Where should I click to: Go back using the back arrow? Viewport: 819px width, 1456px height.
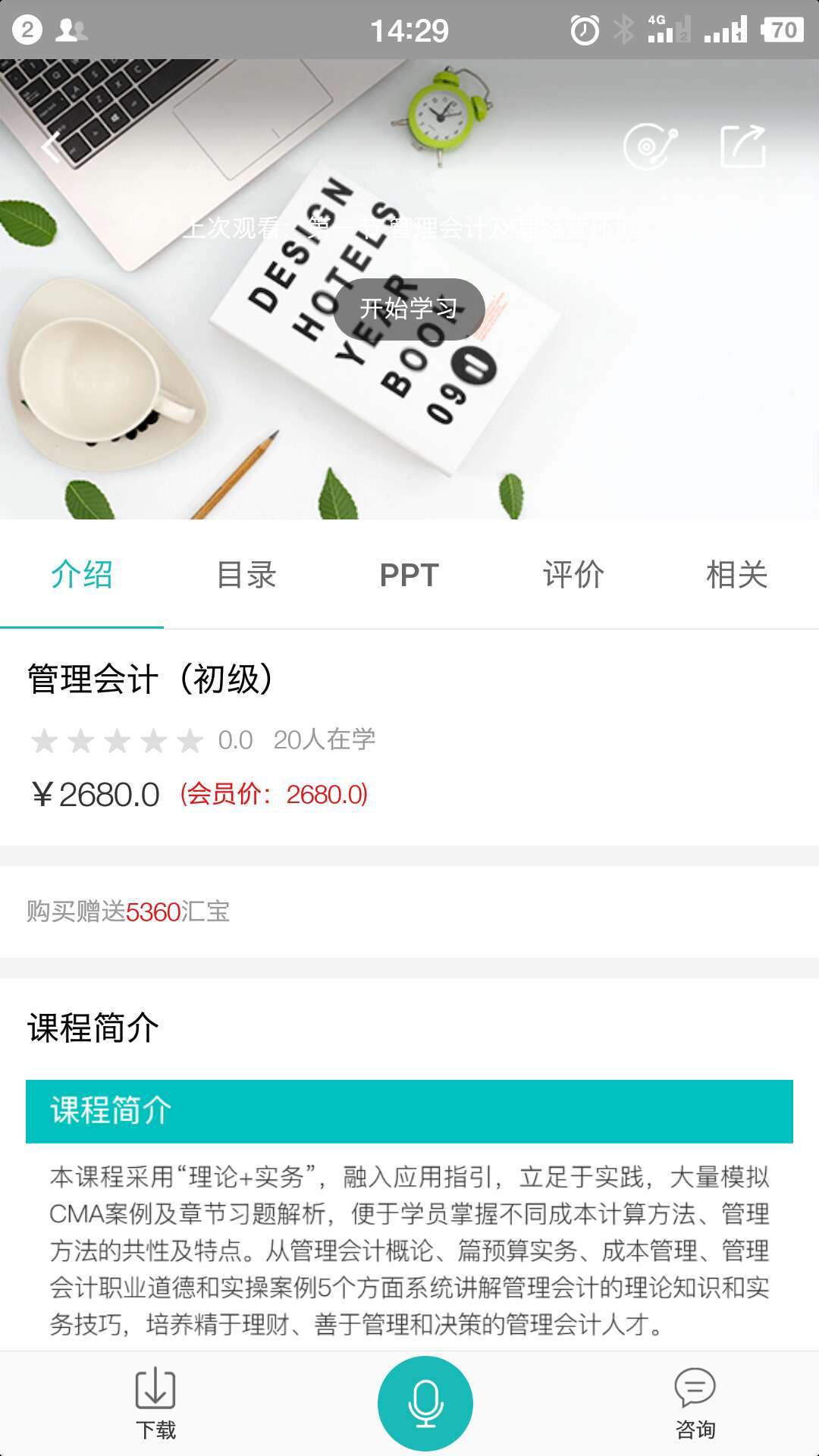click(x=50, y=149)
